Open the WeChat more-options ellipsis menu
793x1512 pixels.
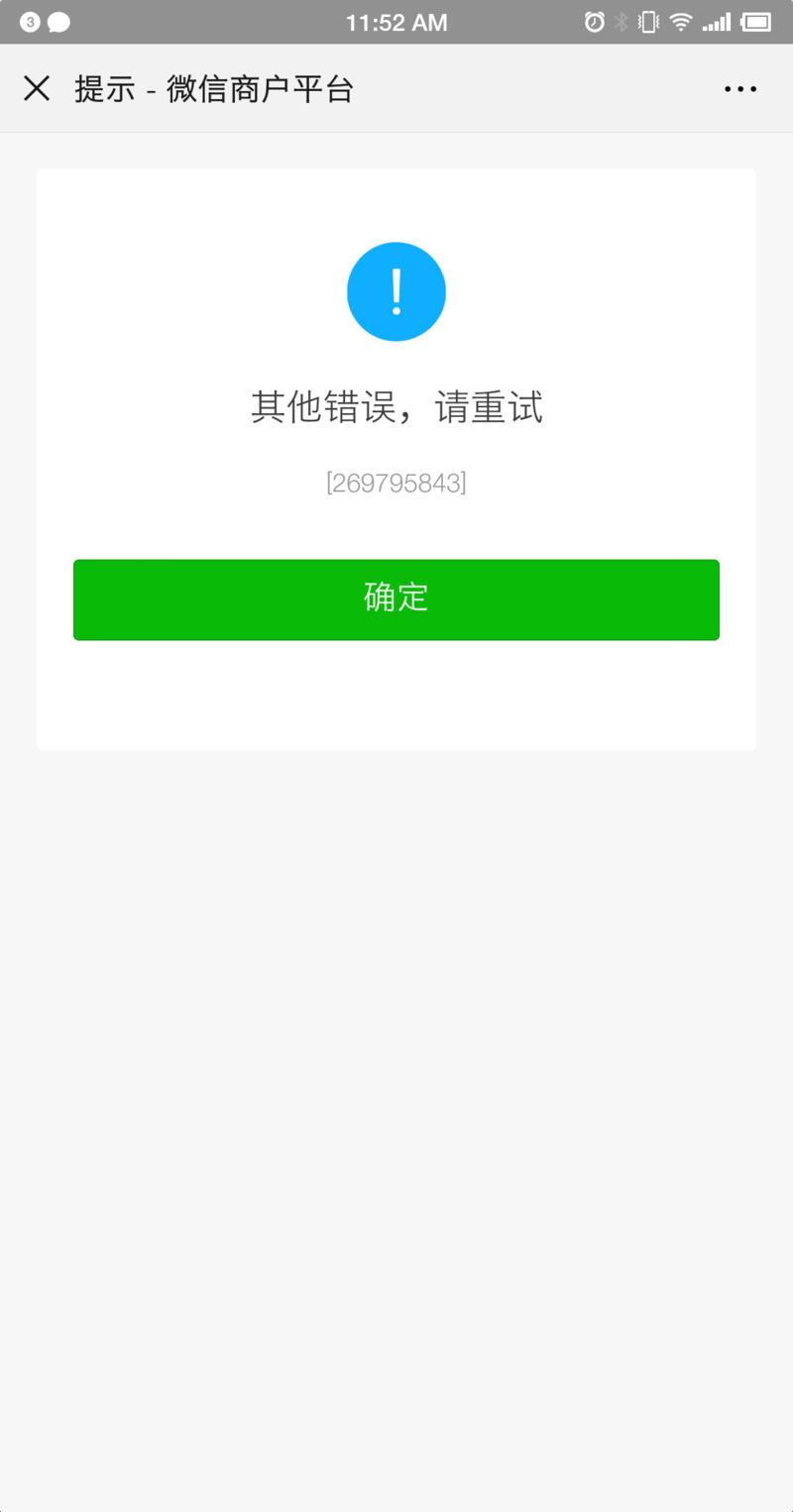[740, 89]
